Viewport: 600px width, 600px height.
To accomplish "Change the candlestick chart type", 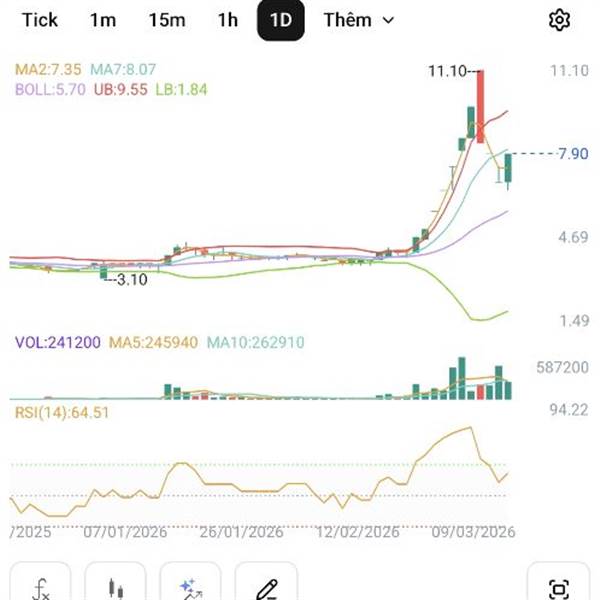I will pyautogui.click(x=116, y=588).
